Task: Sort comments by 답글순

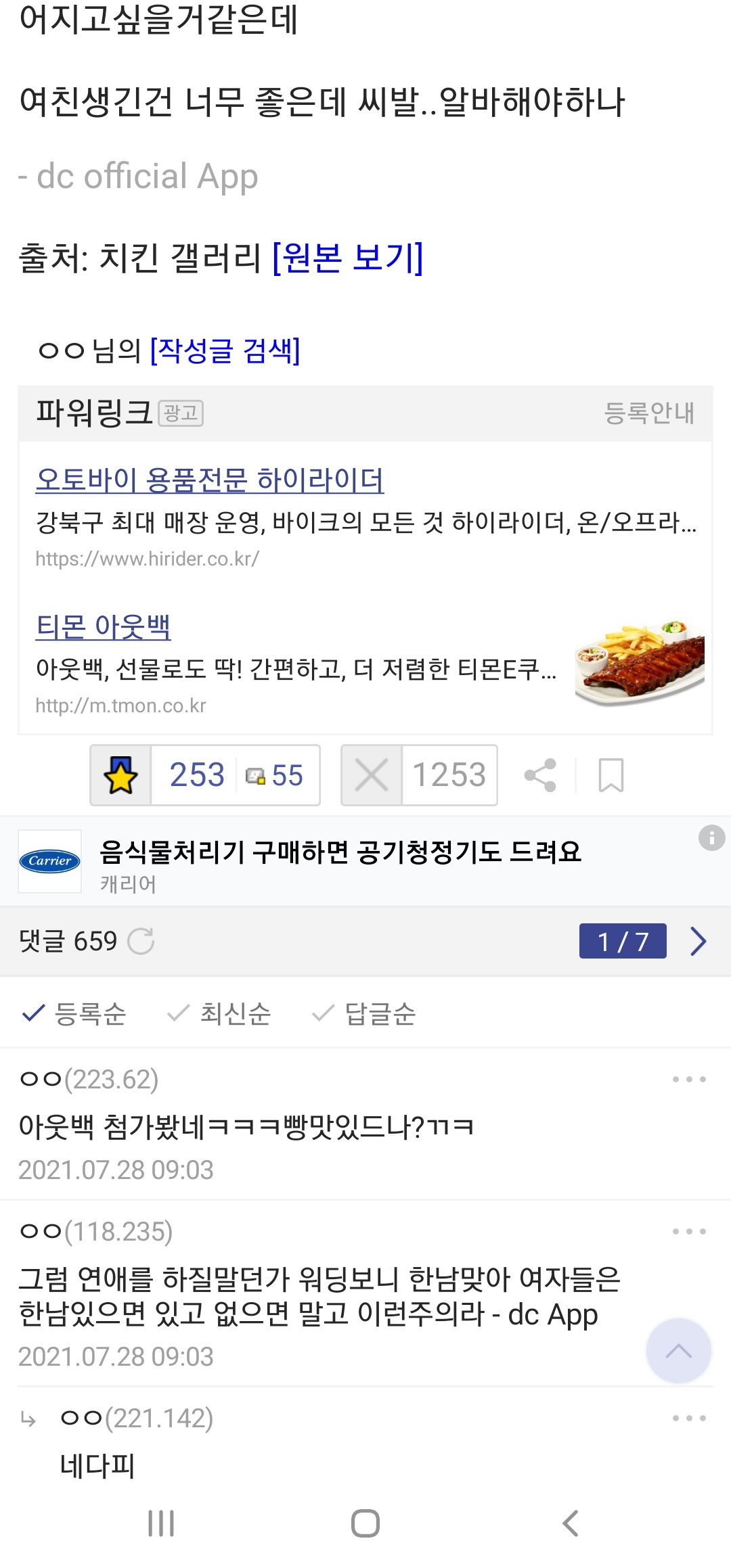Action: click(363, 1013)
